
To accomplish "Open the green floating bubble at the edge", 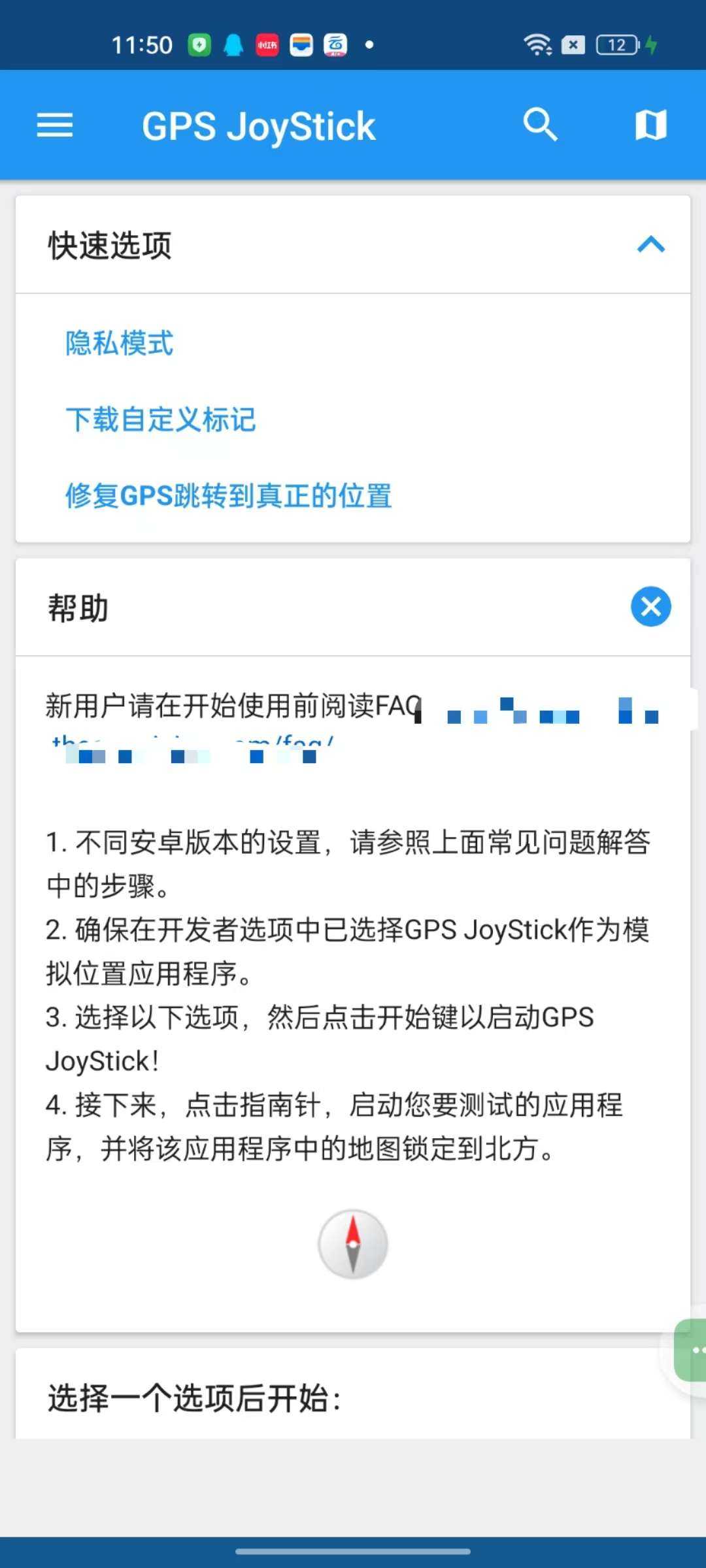I will pos(692,1350).
